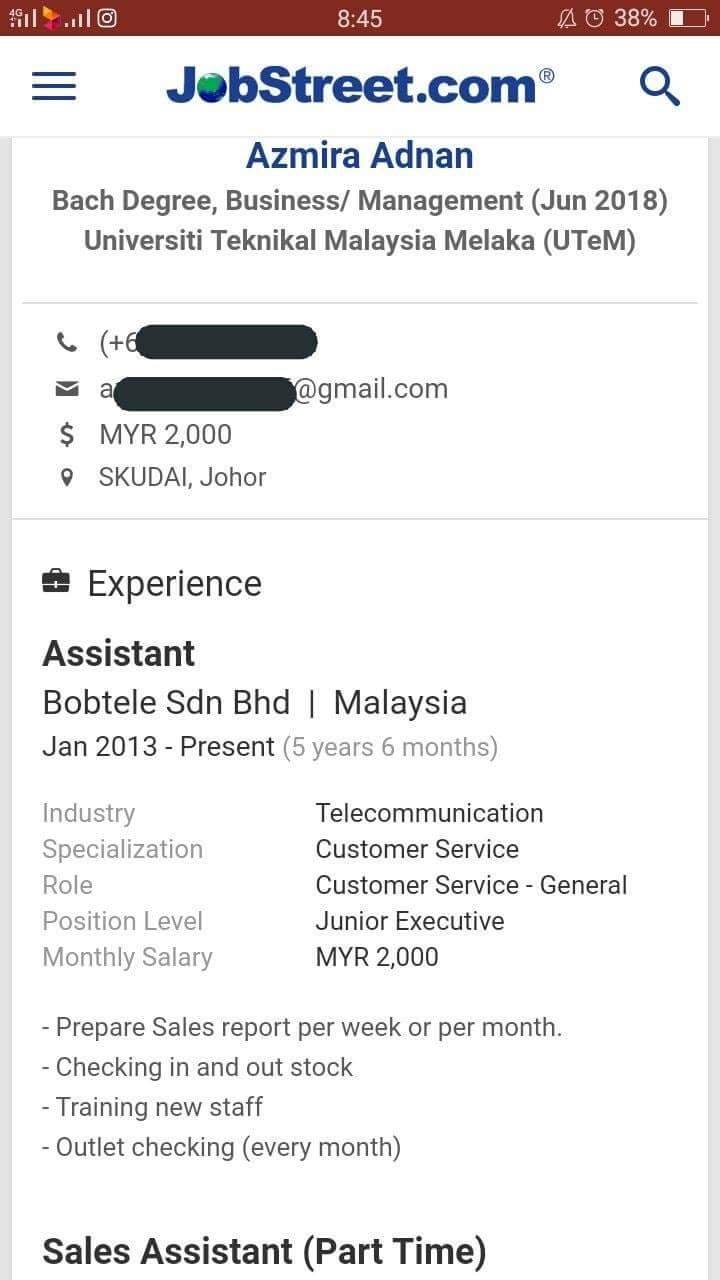This screenshot has width=720, height=1280.
Task: Tap the dollar salary icon
Action: [66, 434]
